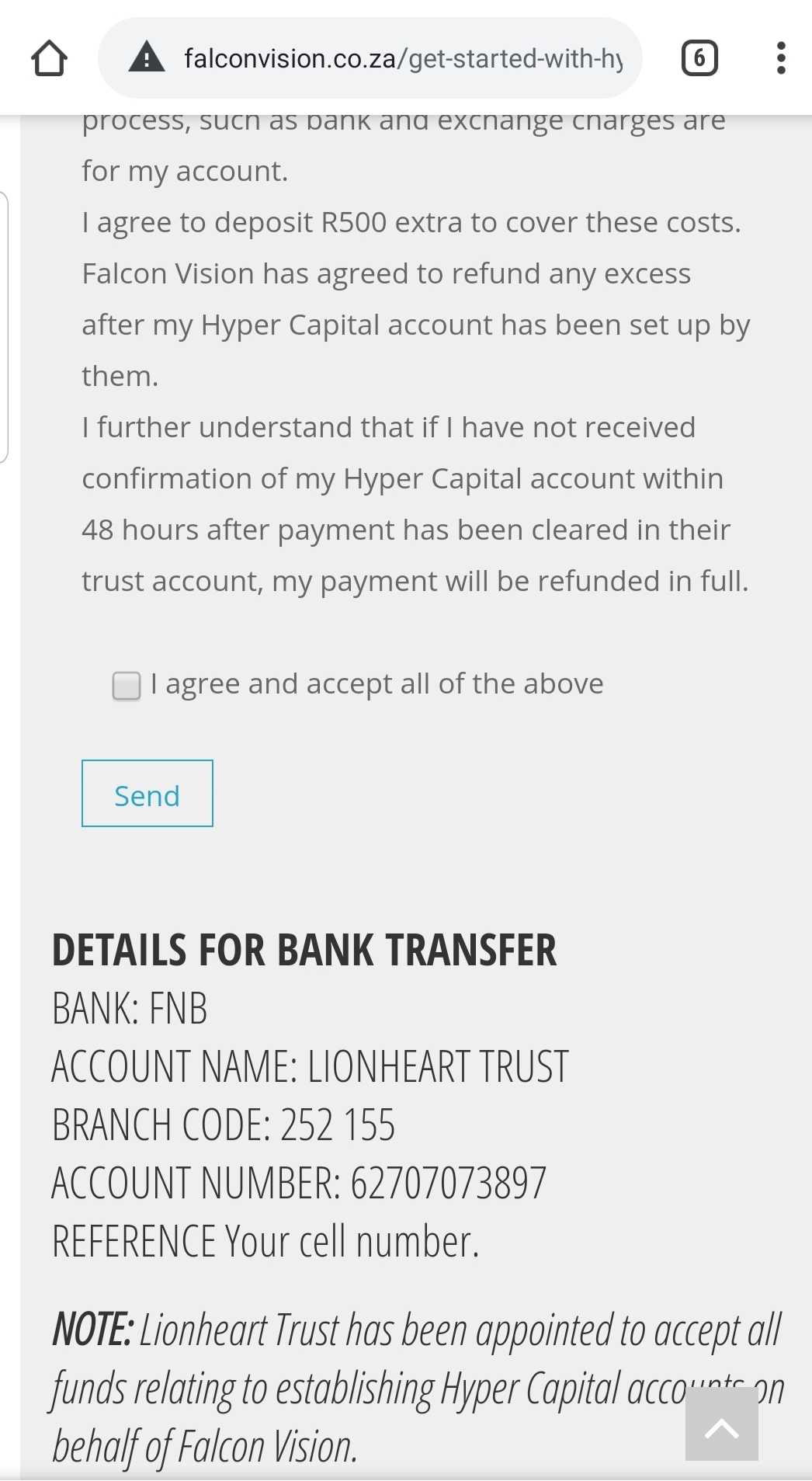Image resolution: width=812 pixels, height=1481 pixels.
Task: Check 'I agree and accept all of the above'
Action: [x=127, y=686]
